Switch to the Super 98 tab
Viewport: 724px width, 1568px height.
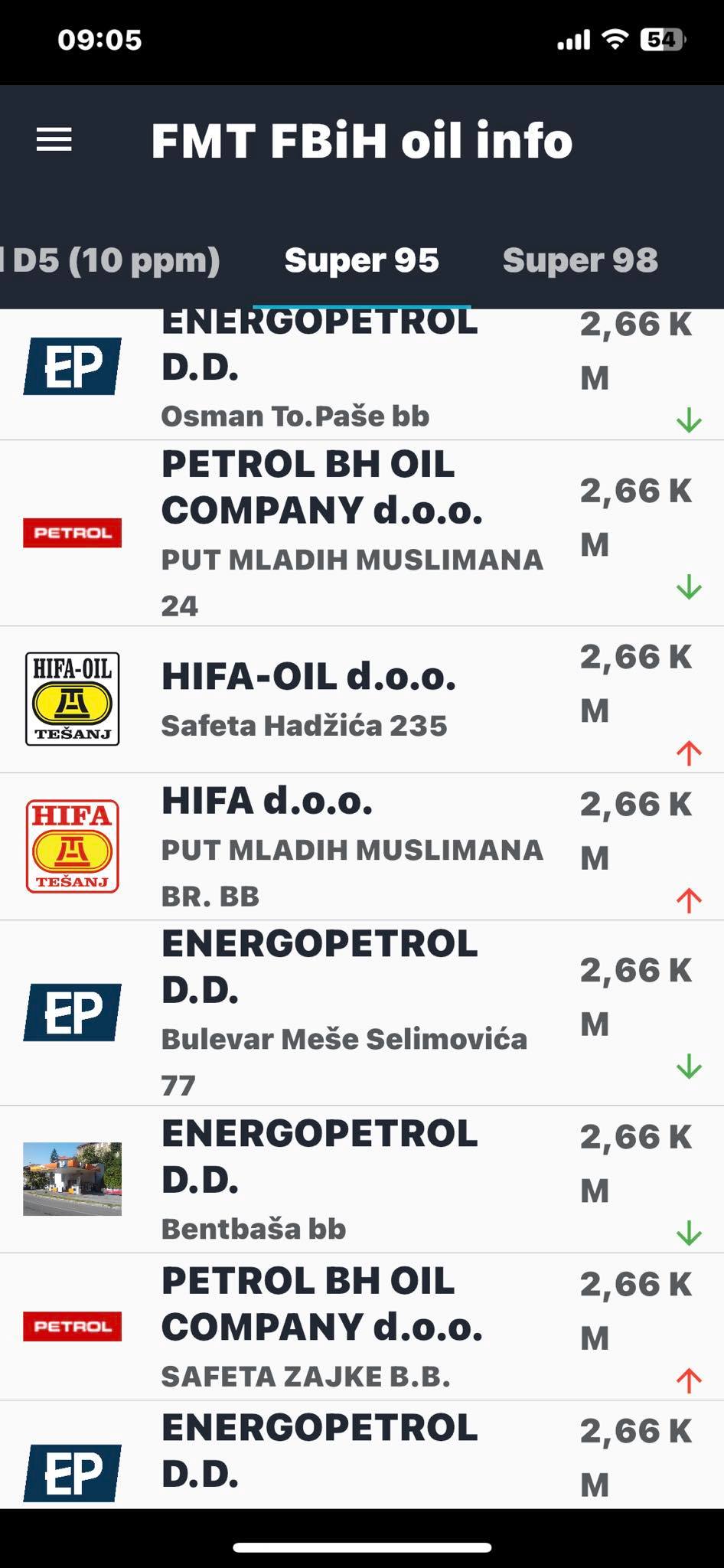pos(580,260)
